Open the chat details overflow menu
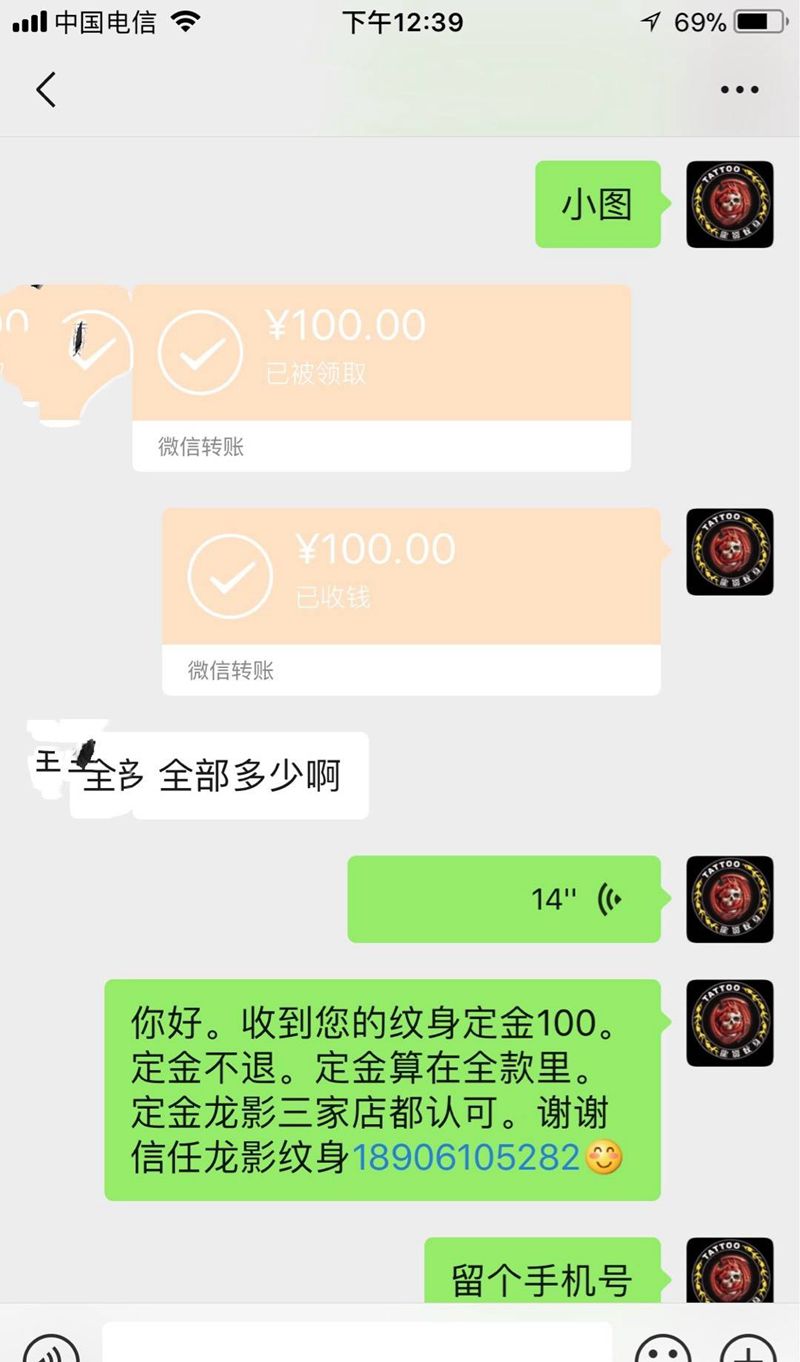 (739, 90)
